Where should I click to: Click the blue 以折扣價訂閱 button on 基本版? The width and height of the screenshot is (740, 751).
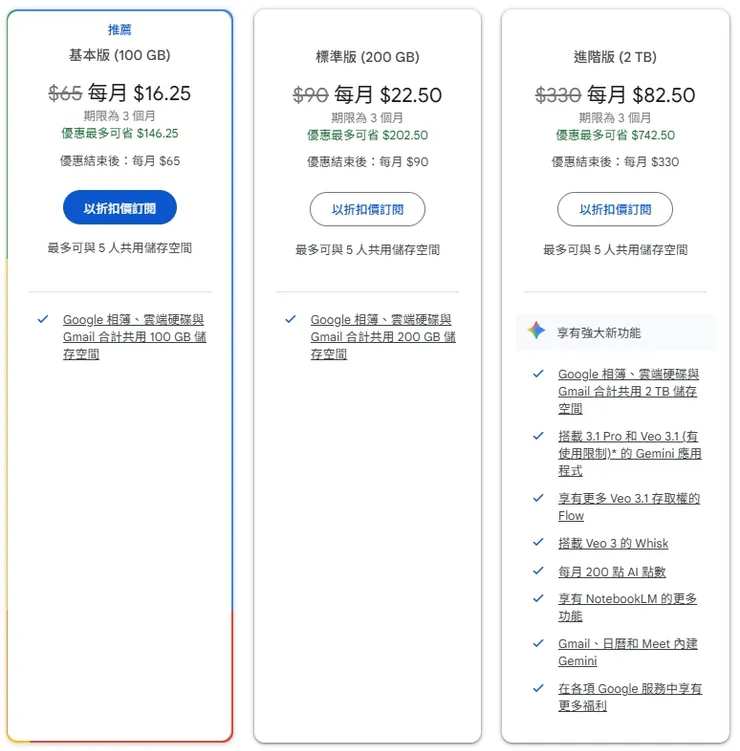[119, 207]
